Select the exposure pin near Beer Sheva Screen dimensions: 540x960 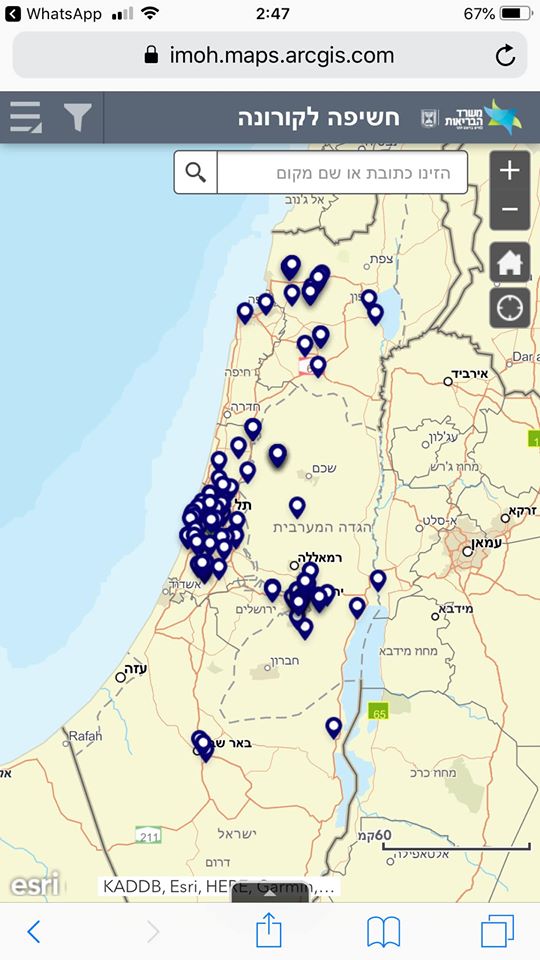point(203,744)
